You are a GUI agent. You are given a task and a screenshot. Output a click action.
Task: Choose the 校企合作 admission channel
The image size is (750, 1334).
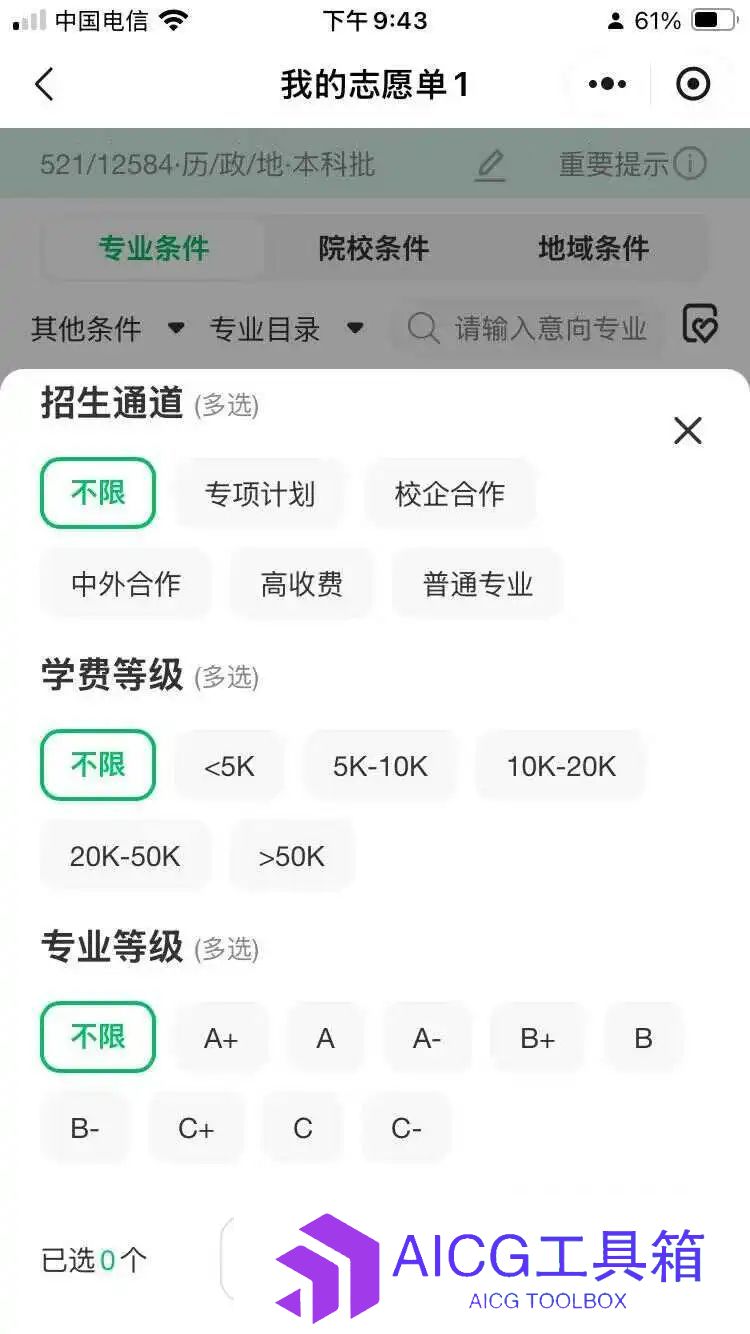click(x=449, y=494)
